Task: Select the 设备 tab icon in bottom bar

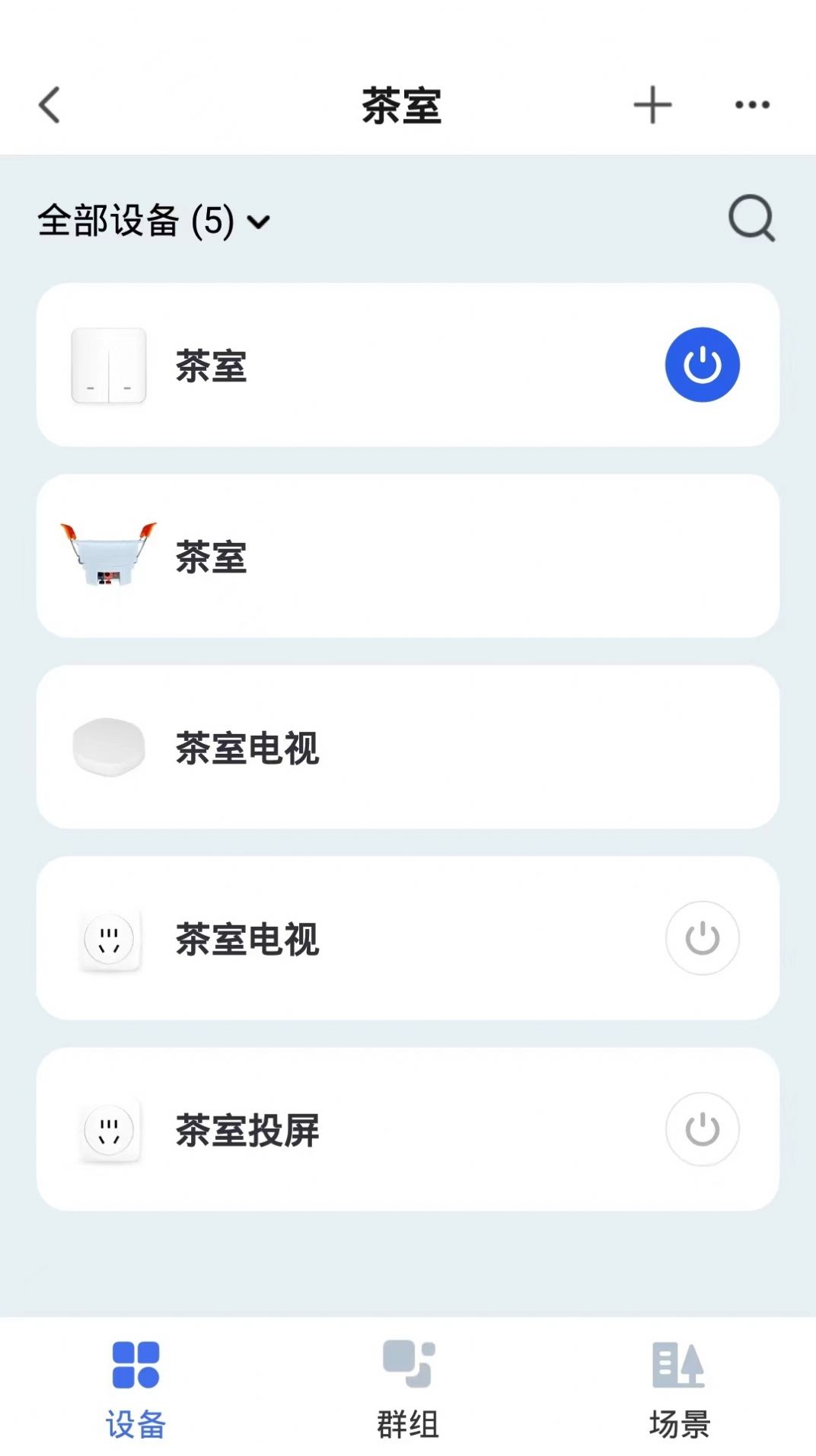Action: click(x=135, y=1365)
